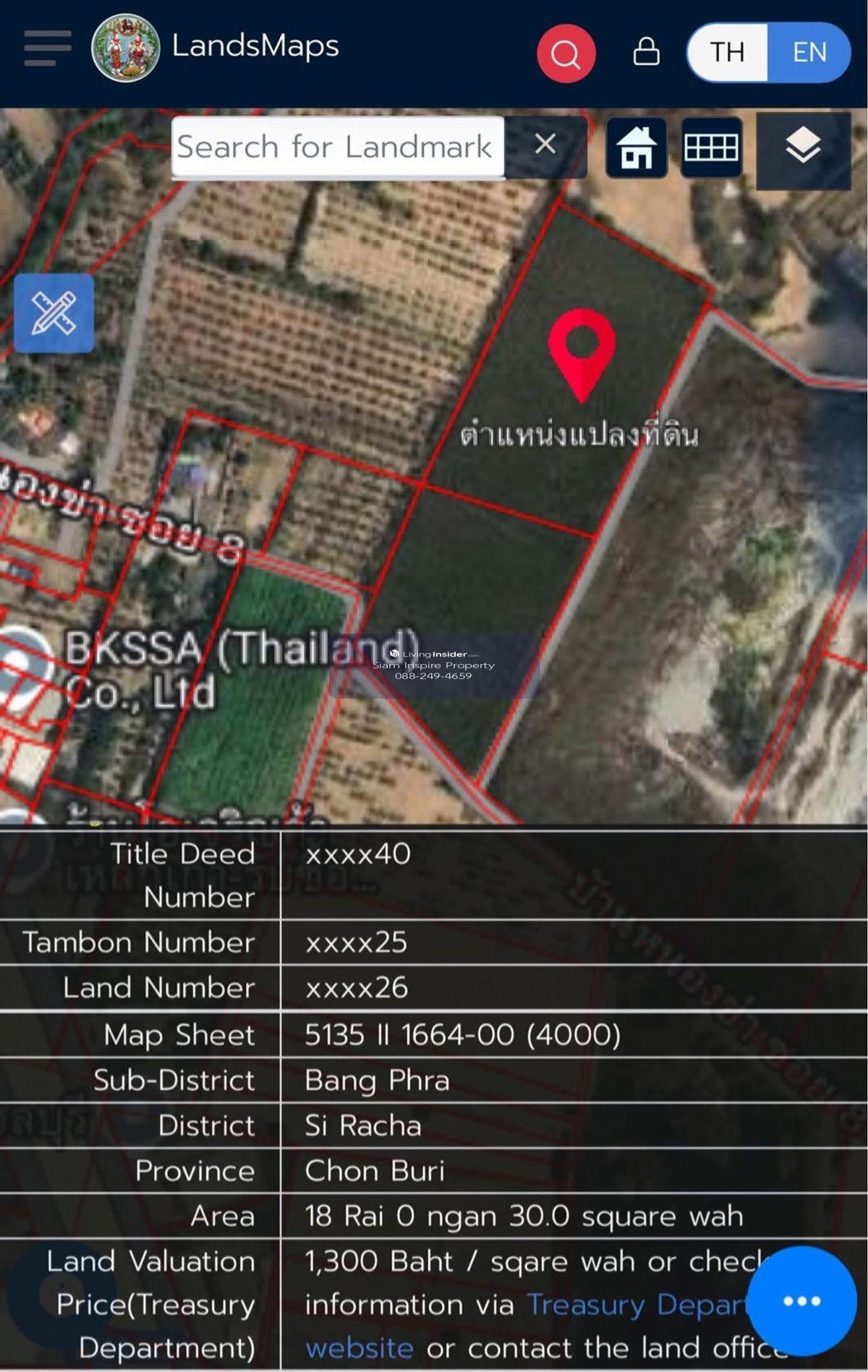
Task: Clear the landmark search box
Action: [545, 145]
